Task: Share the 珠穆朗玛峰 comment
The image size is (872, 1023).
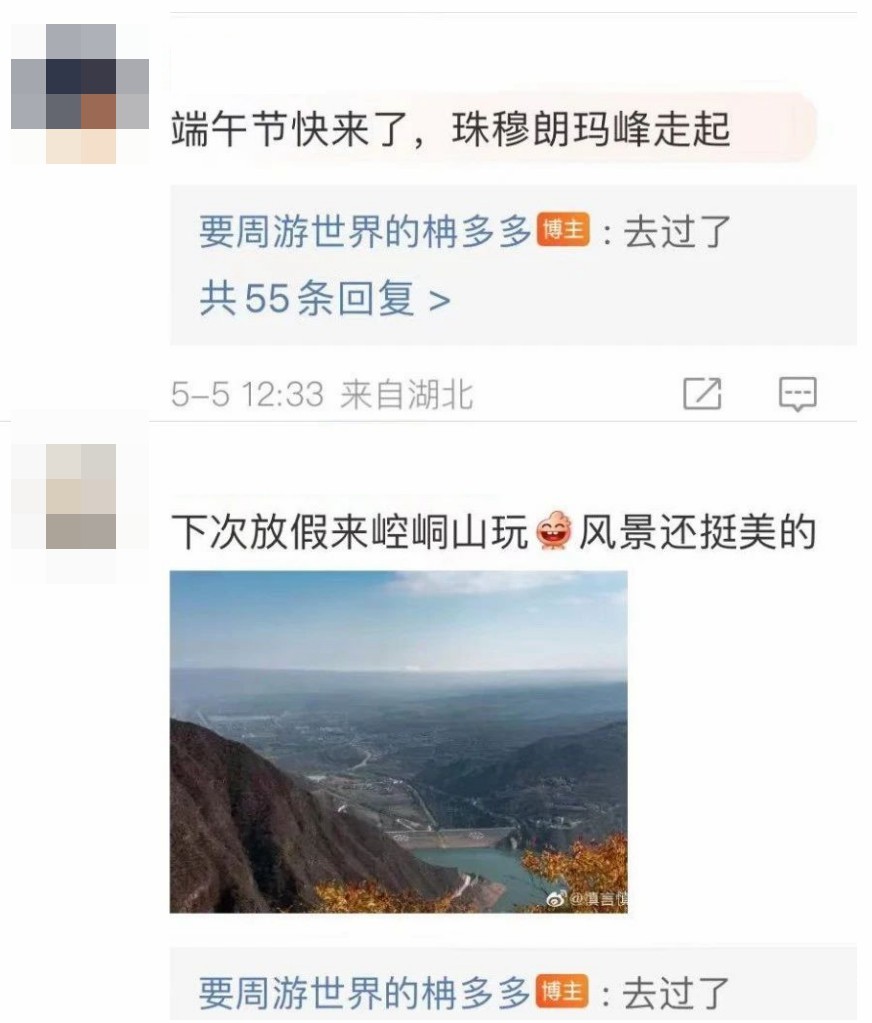Action: click(x=702, y=394)
